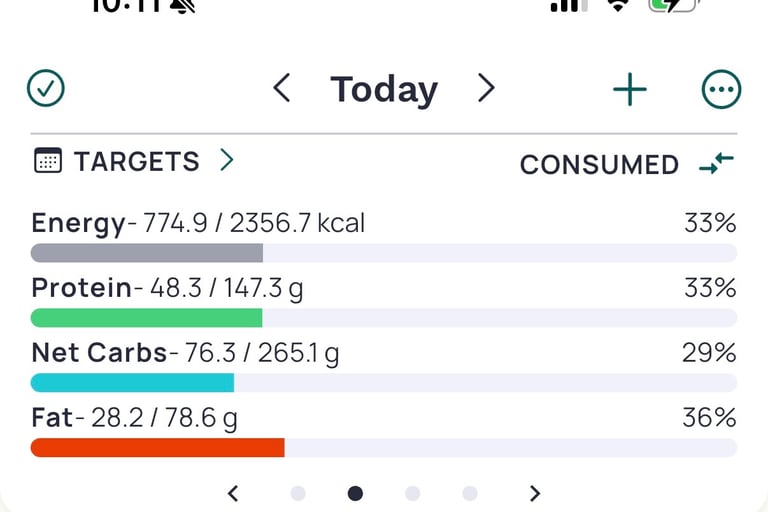Show the previous summary page
The height and width of the screenshot is (512, 768).
[x=233, y=493]
